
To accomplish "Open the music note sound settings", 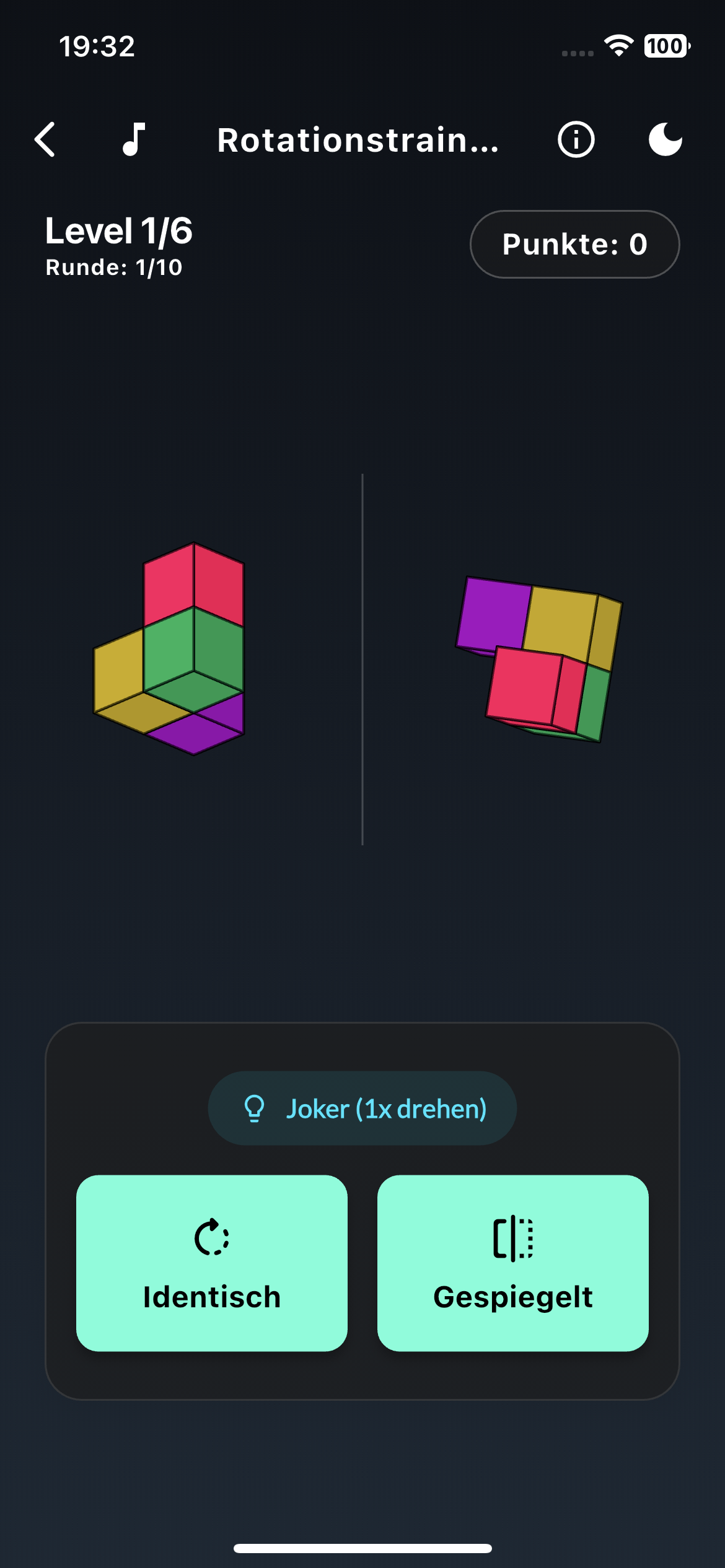I will pyautogui.click(x=135, y=139).
